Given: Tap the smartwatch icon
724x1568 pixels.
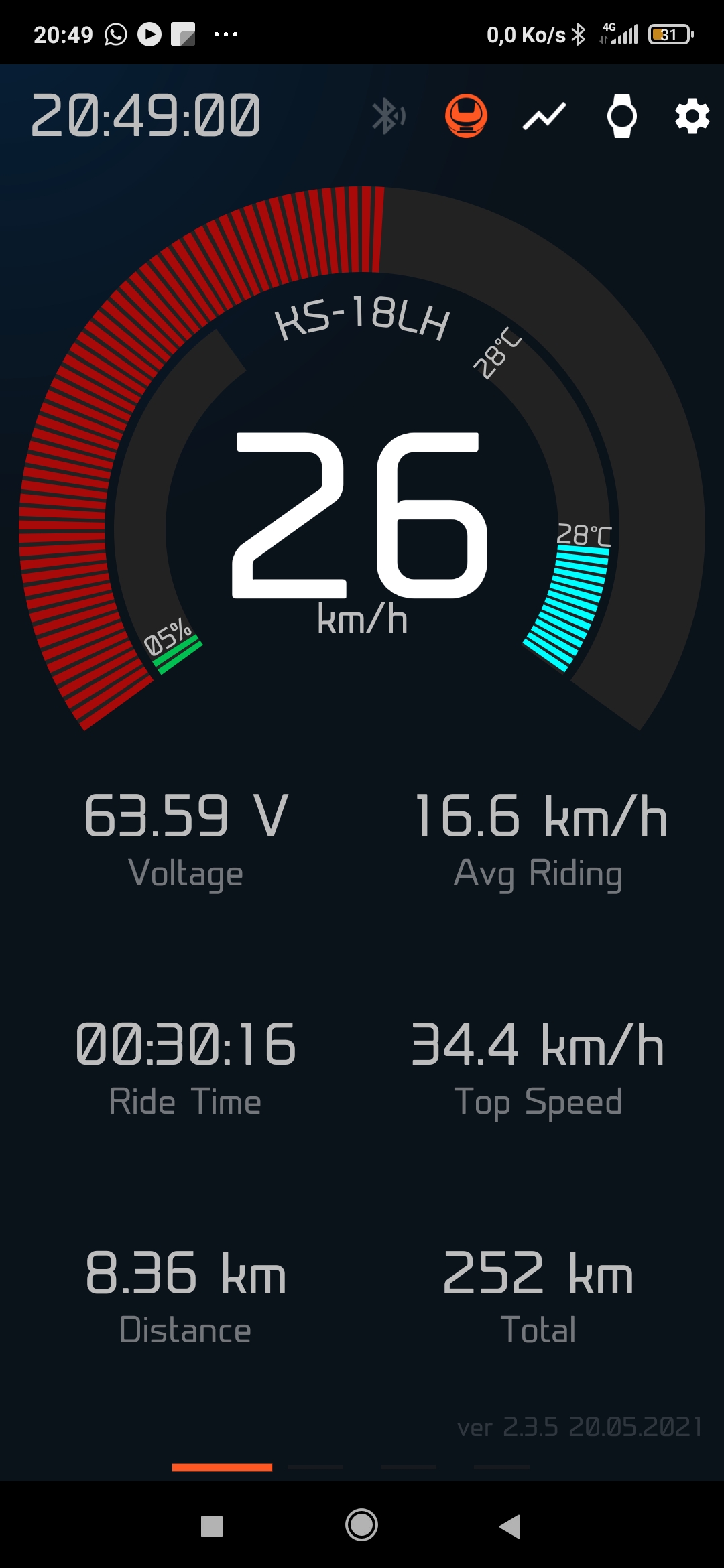Looking at the screenshot, I should [622, 116].
